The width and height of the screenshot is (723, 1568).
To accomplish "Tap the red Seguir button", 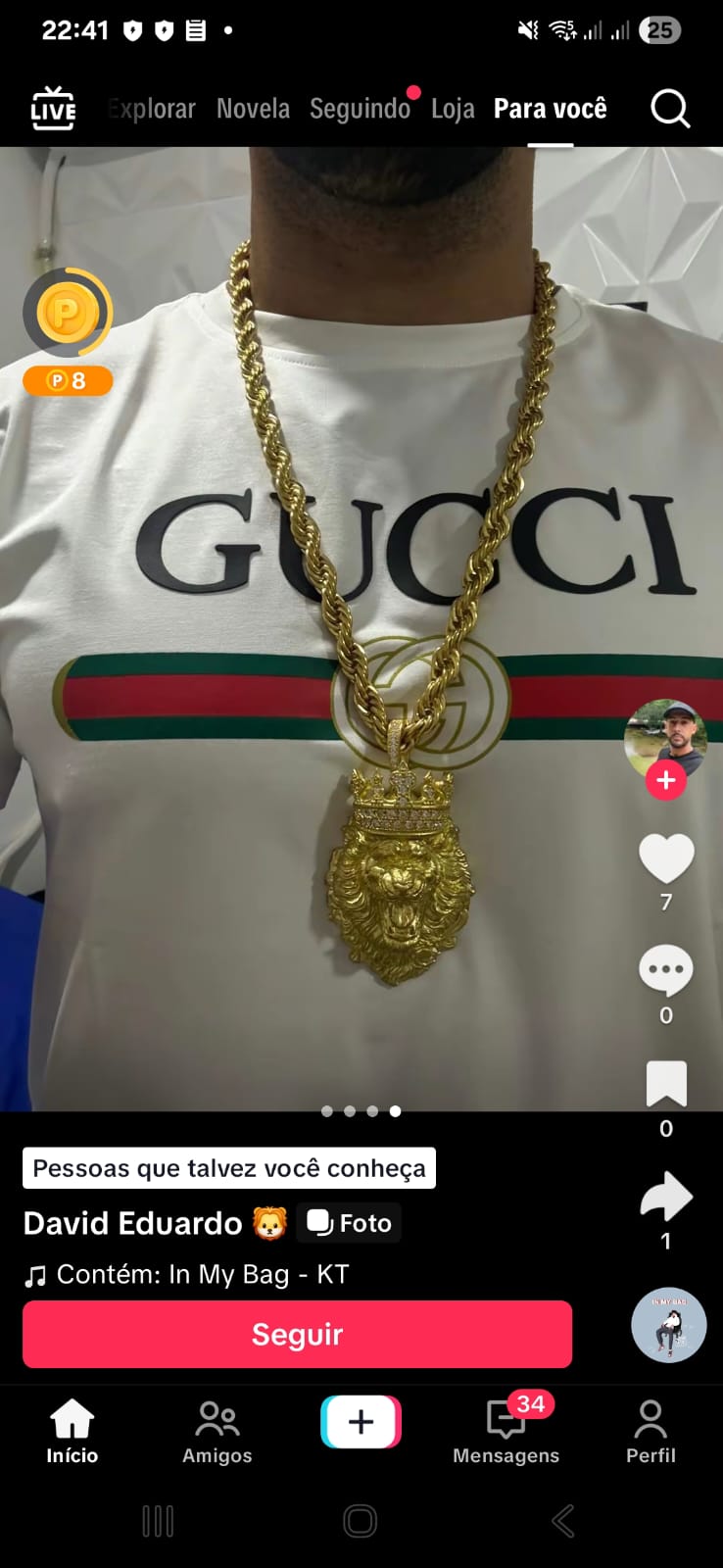I will pyautogui.click(x=297, y=1334).
